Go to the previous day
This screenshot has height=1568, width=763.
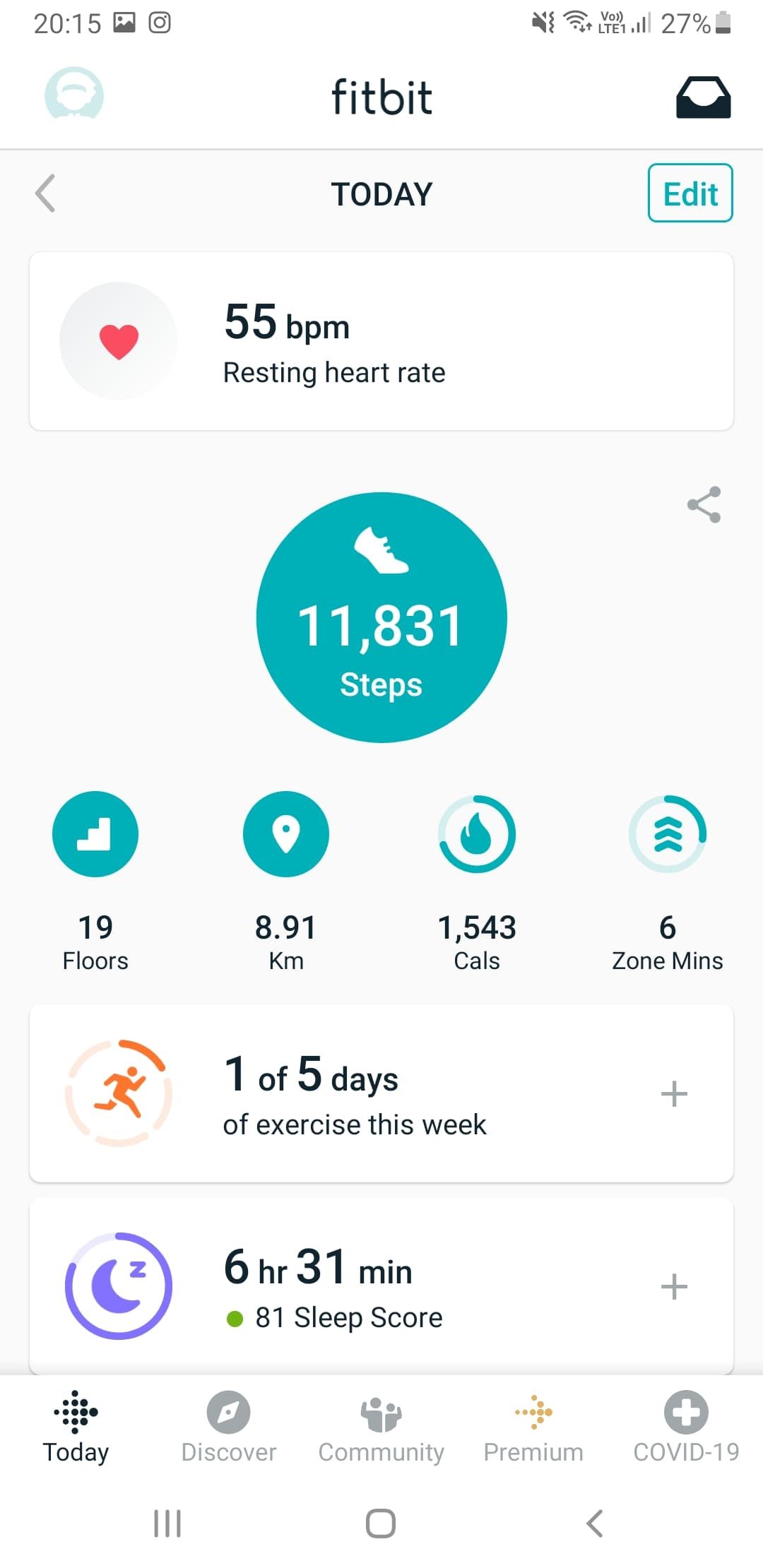tap(46, 194)
